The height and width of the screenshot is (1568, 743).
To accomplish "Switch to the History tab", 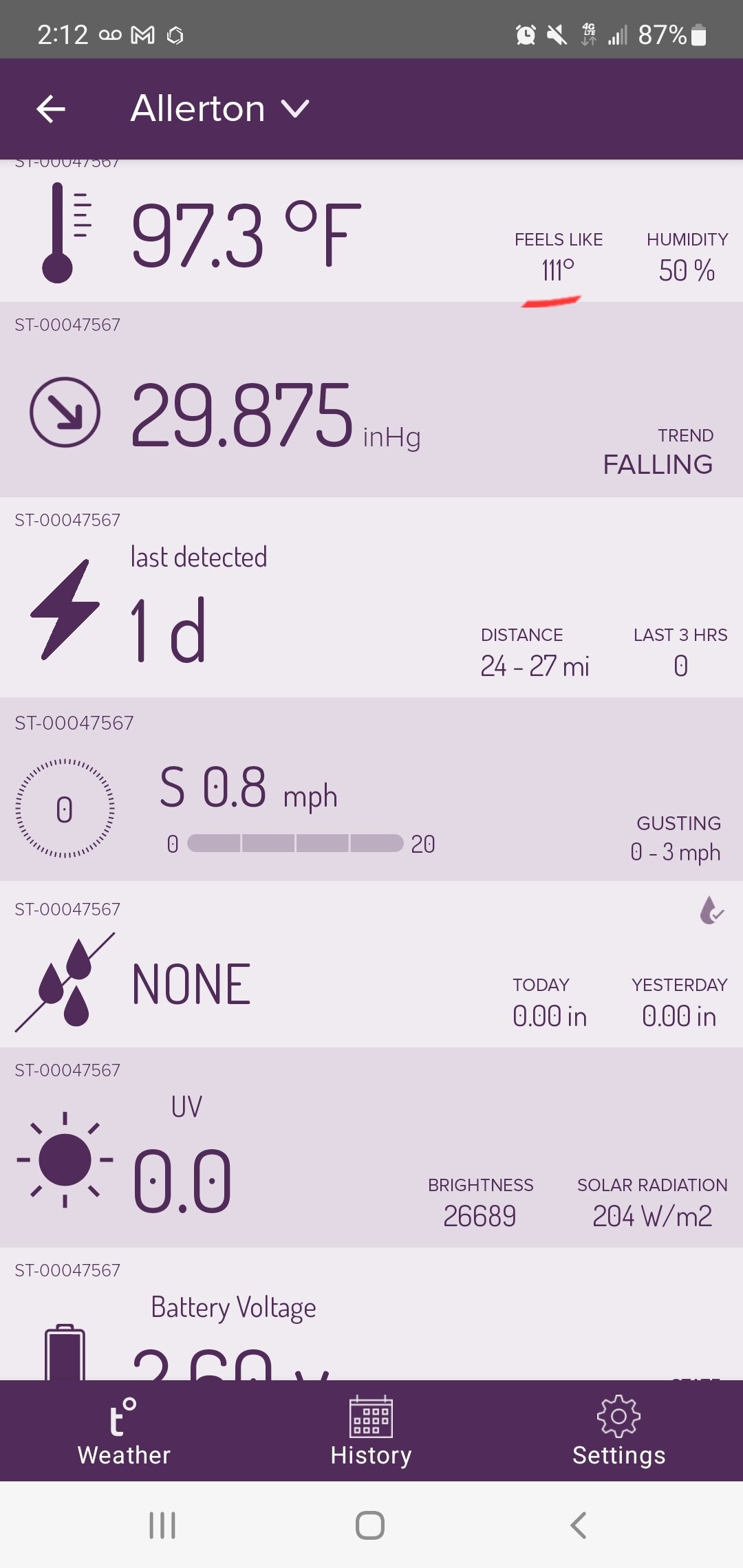I will click(x=371, y=1431).
